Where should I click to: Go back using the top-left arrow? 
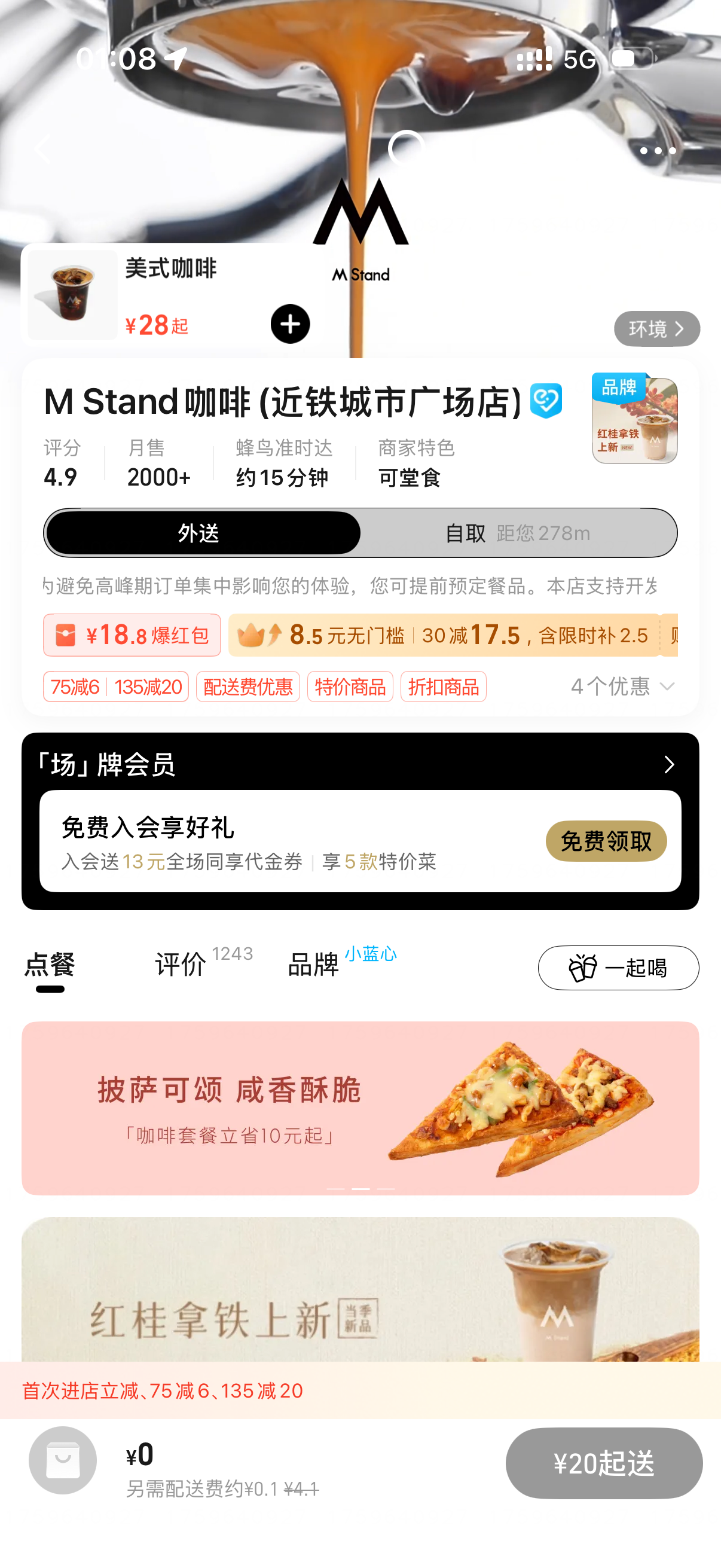42,149
